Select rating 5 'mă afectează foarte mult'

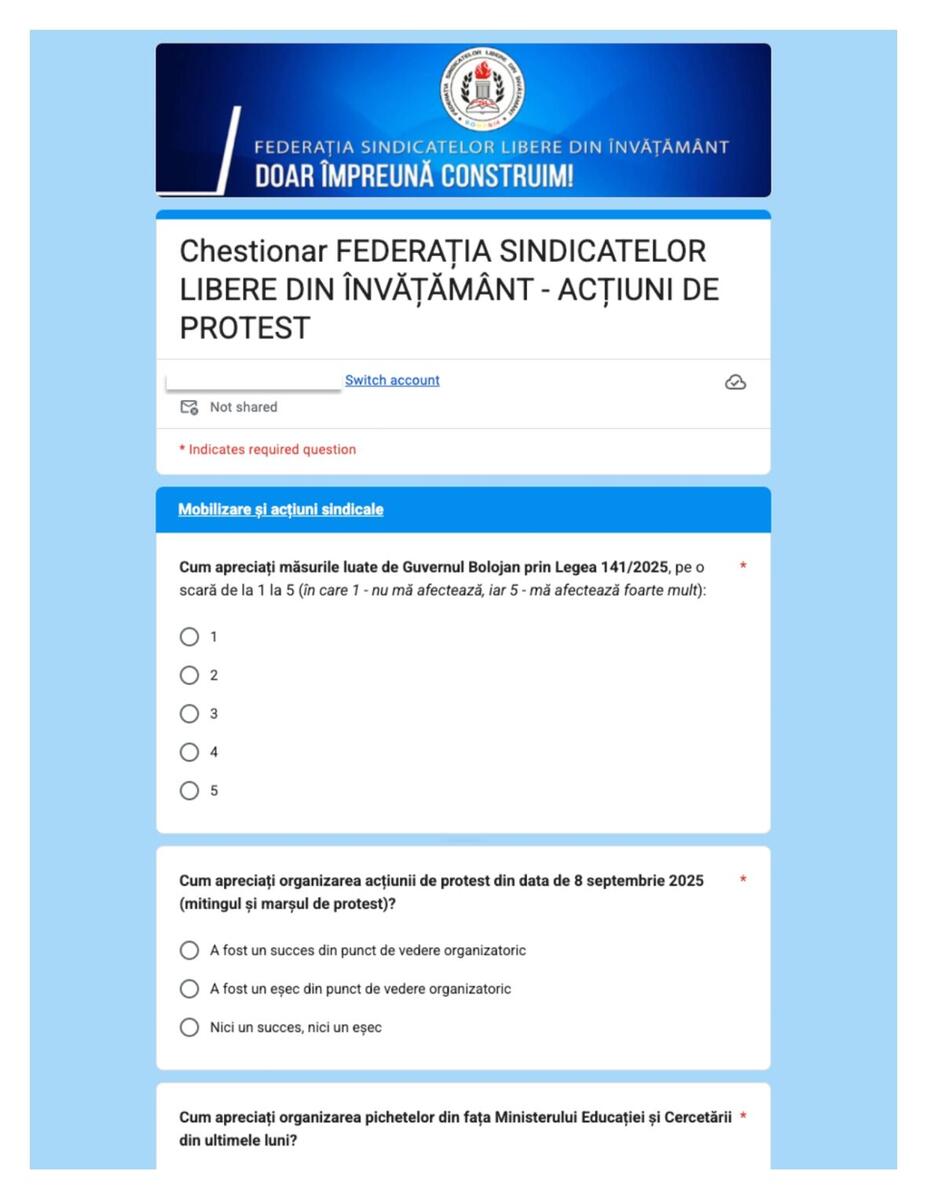pos(189,791)
